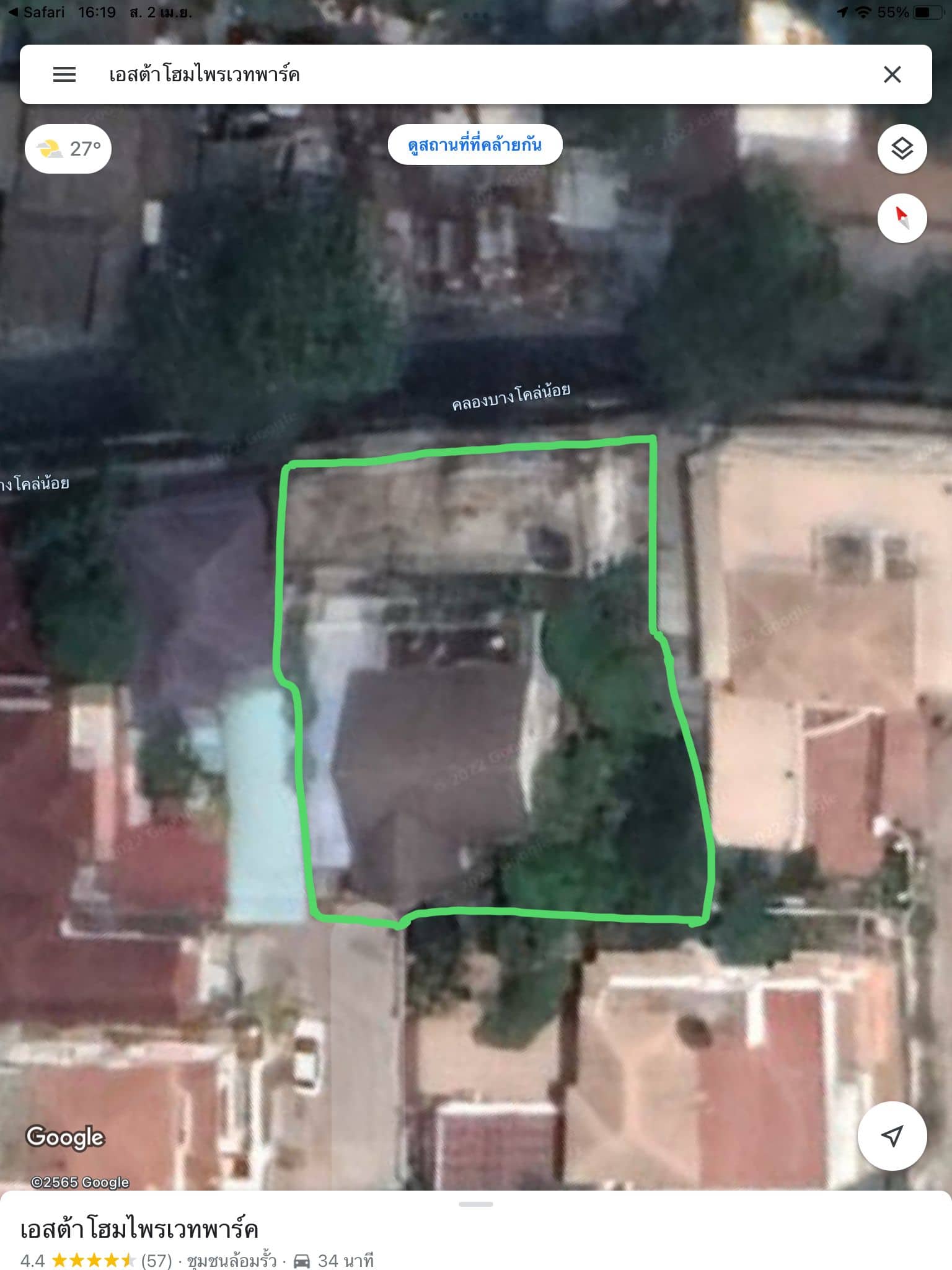Tap the search bar showing เอสต้าโฮมไพรเวทพาร์ค
952x1270 pixels.
click(x=310, y=74)
